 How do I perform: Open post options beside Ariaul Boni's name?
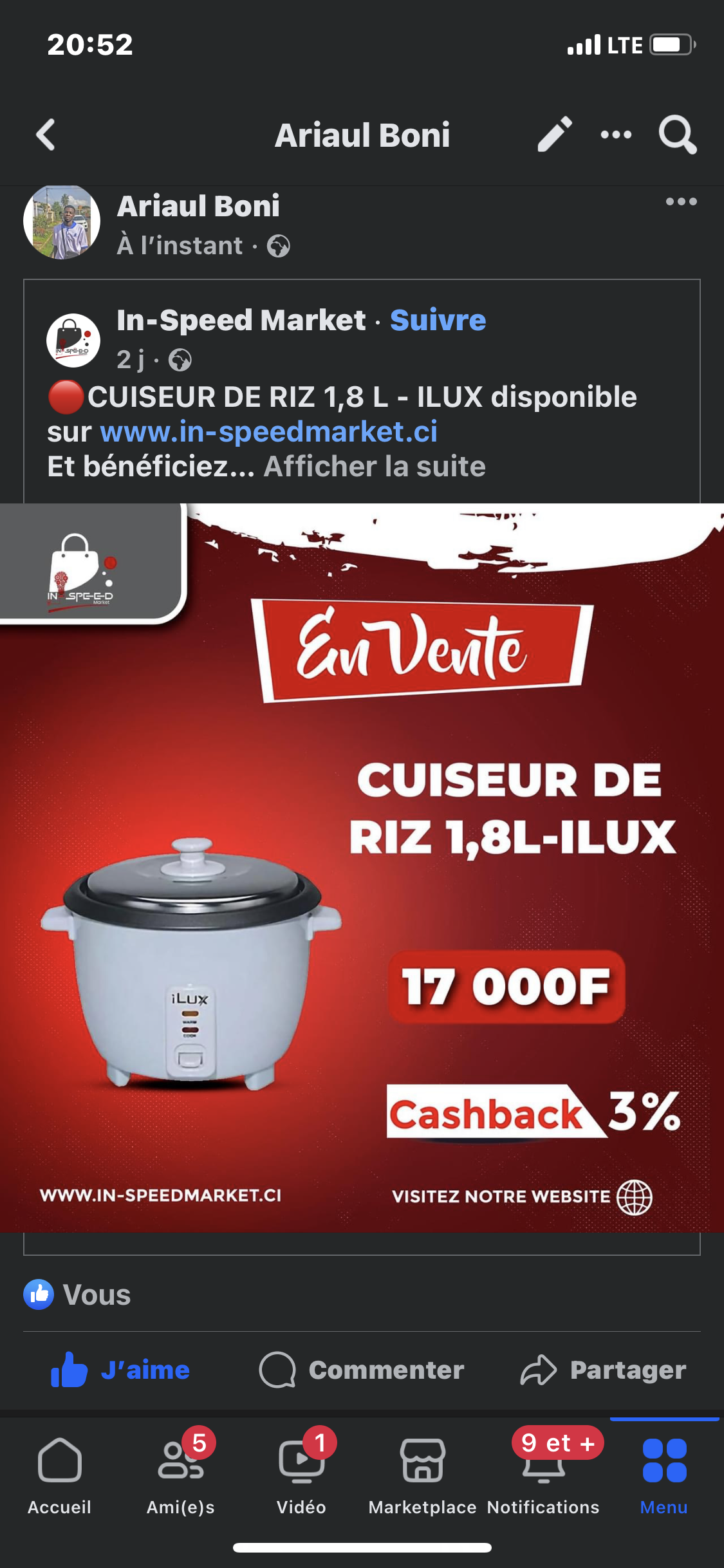(681, 202)
